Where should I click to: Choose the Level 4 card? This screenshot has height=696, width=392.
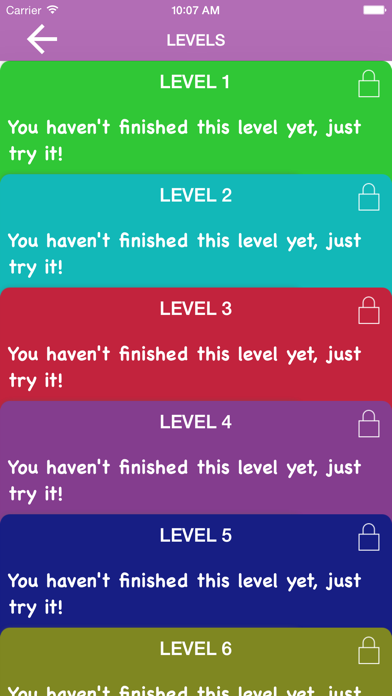pos(196,458)
